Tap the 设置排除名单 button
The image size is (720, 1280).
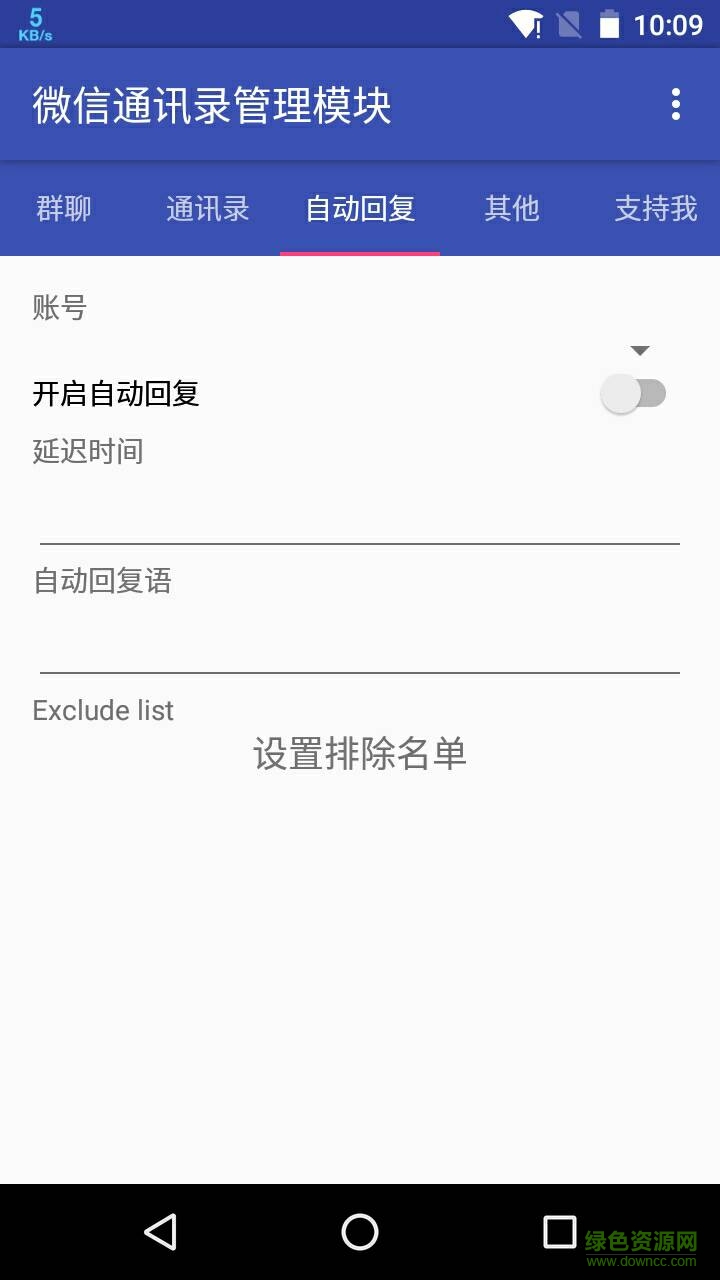[358, 754]
